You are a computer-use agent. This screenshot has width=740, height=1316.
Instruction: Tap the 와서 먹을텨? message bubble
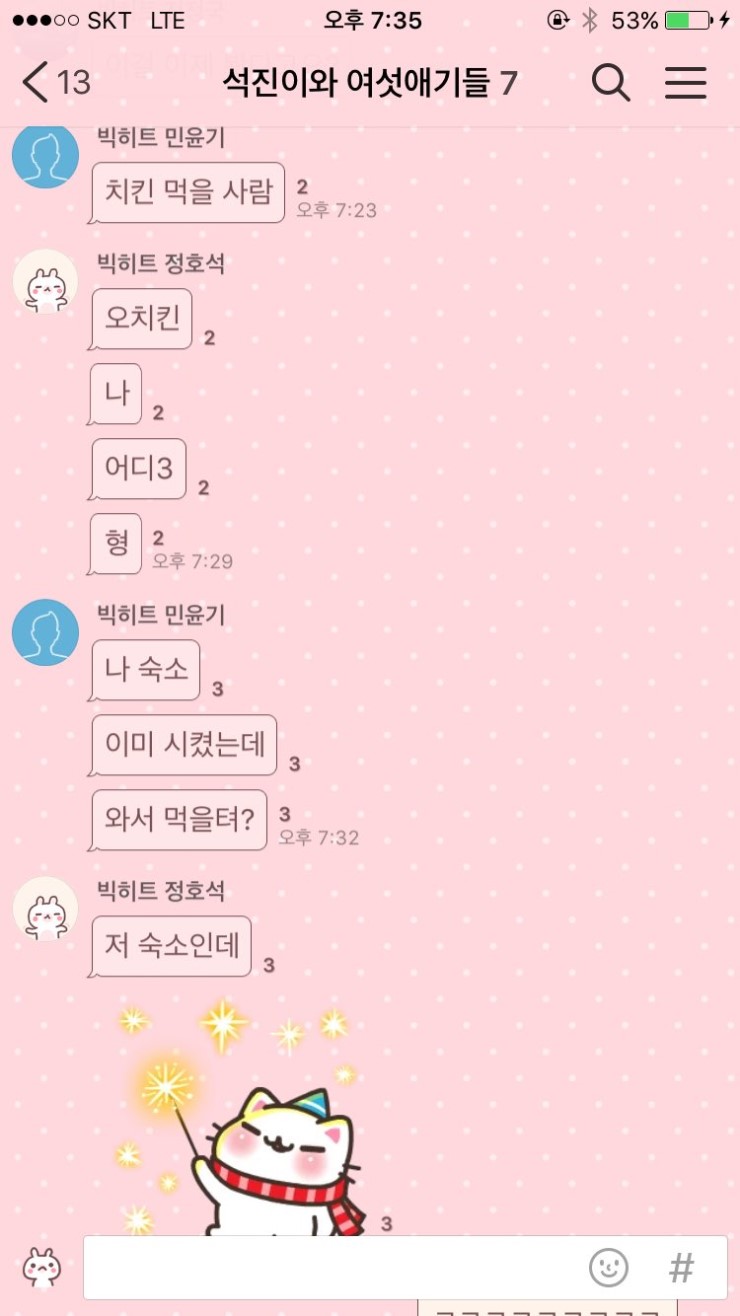click(x=177, y=819)
